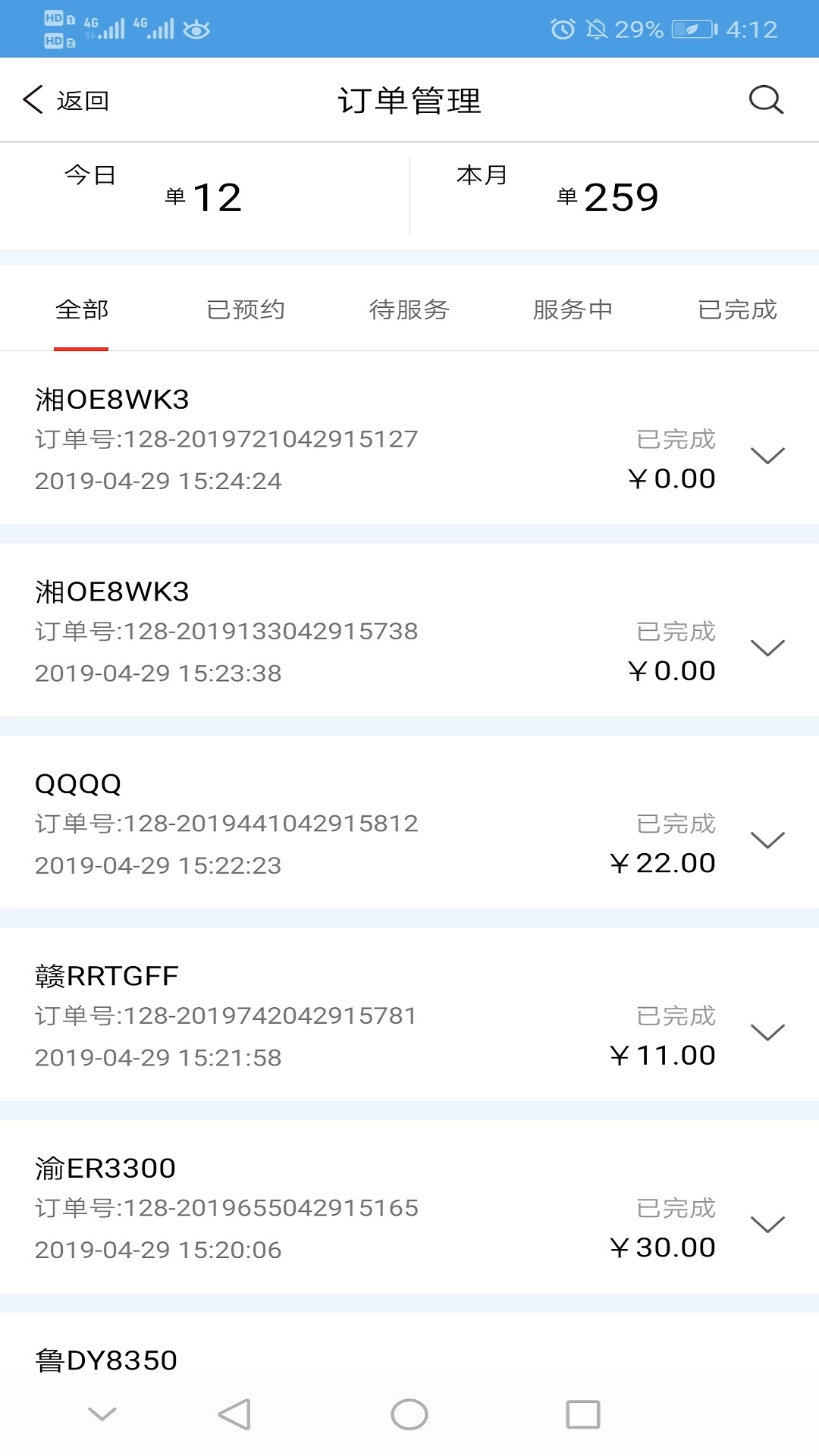
Task: View the 已完成 orders tab
Action: 737,309
